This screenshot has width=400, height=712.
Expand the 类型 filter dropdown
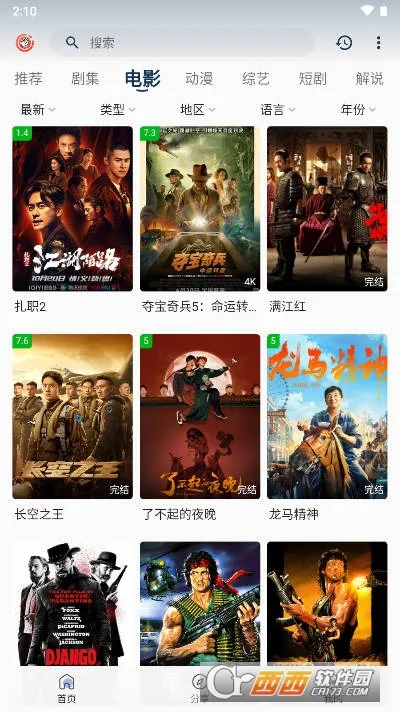[118, 109]
